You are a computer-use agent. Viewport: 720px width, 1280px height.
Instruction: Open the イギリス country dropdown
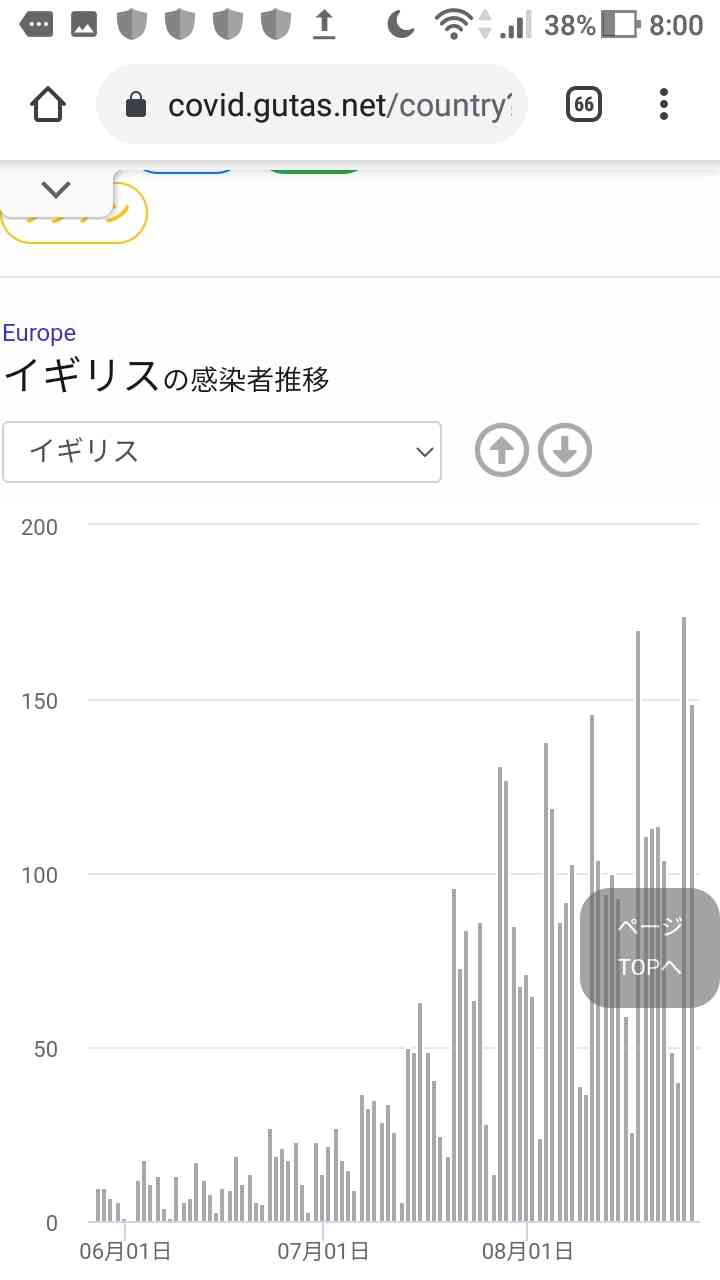(x=222, y=452)
